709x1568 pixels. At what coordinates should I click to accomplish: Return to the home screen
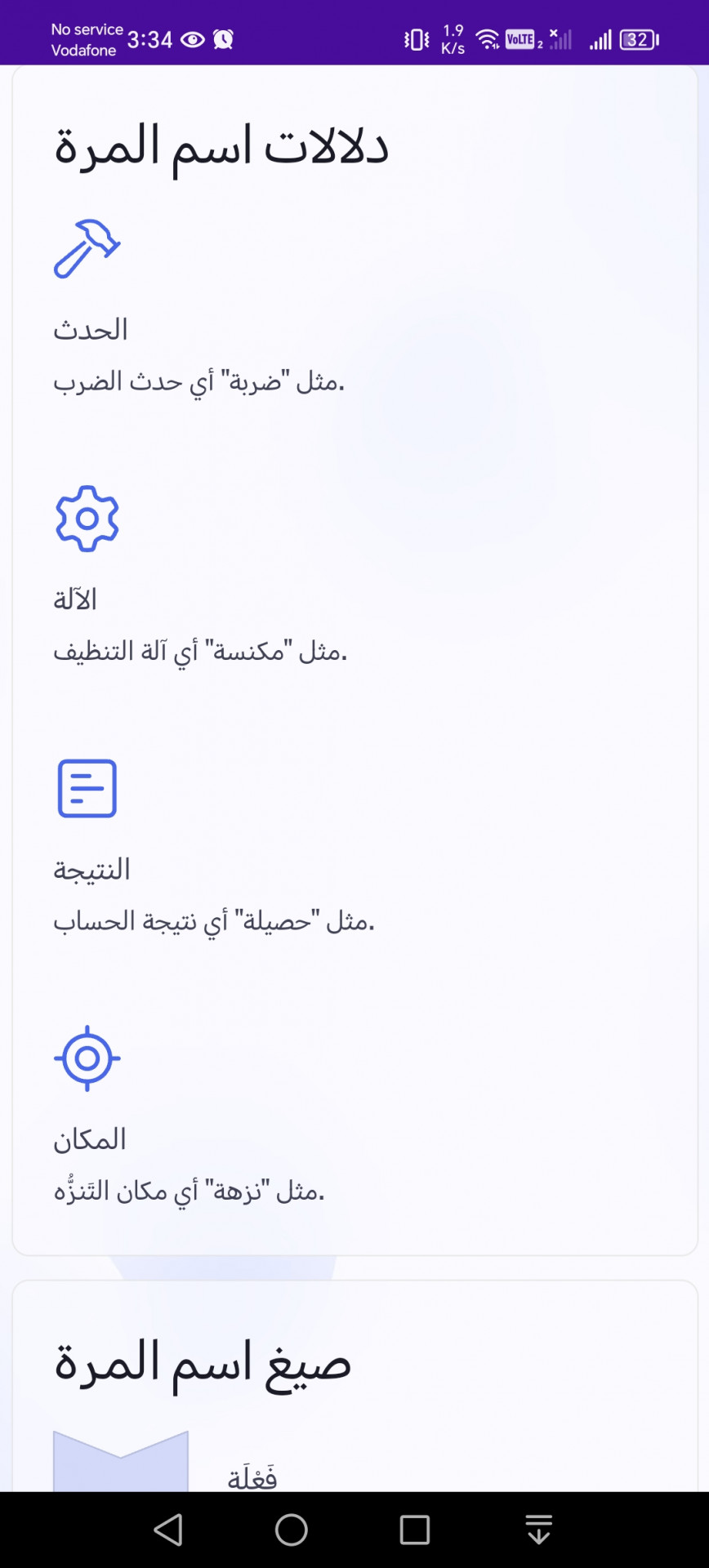click(292, 1530)
